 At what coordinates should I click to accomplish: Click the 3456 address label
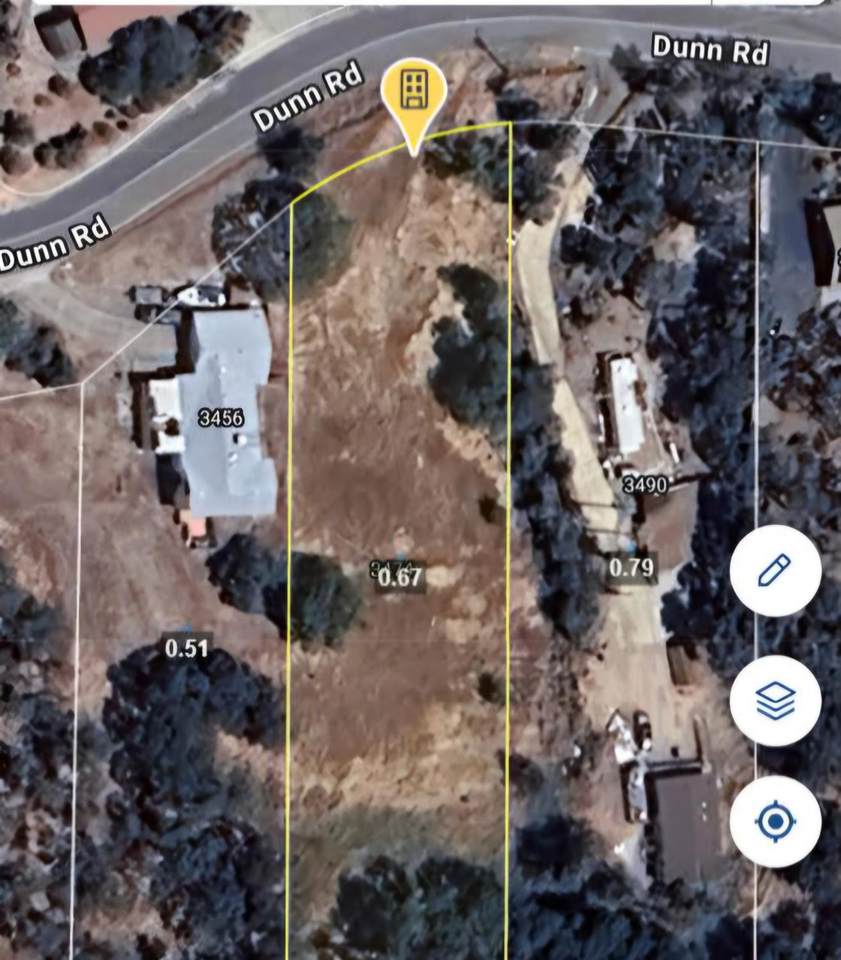pos(222,418)
